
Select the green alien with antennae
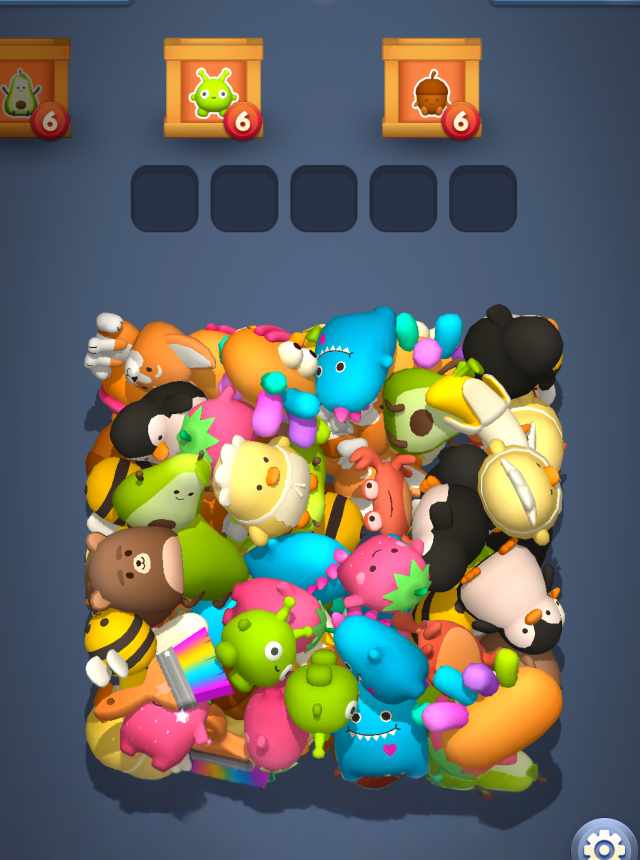pos(255,648)
